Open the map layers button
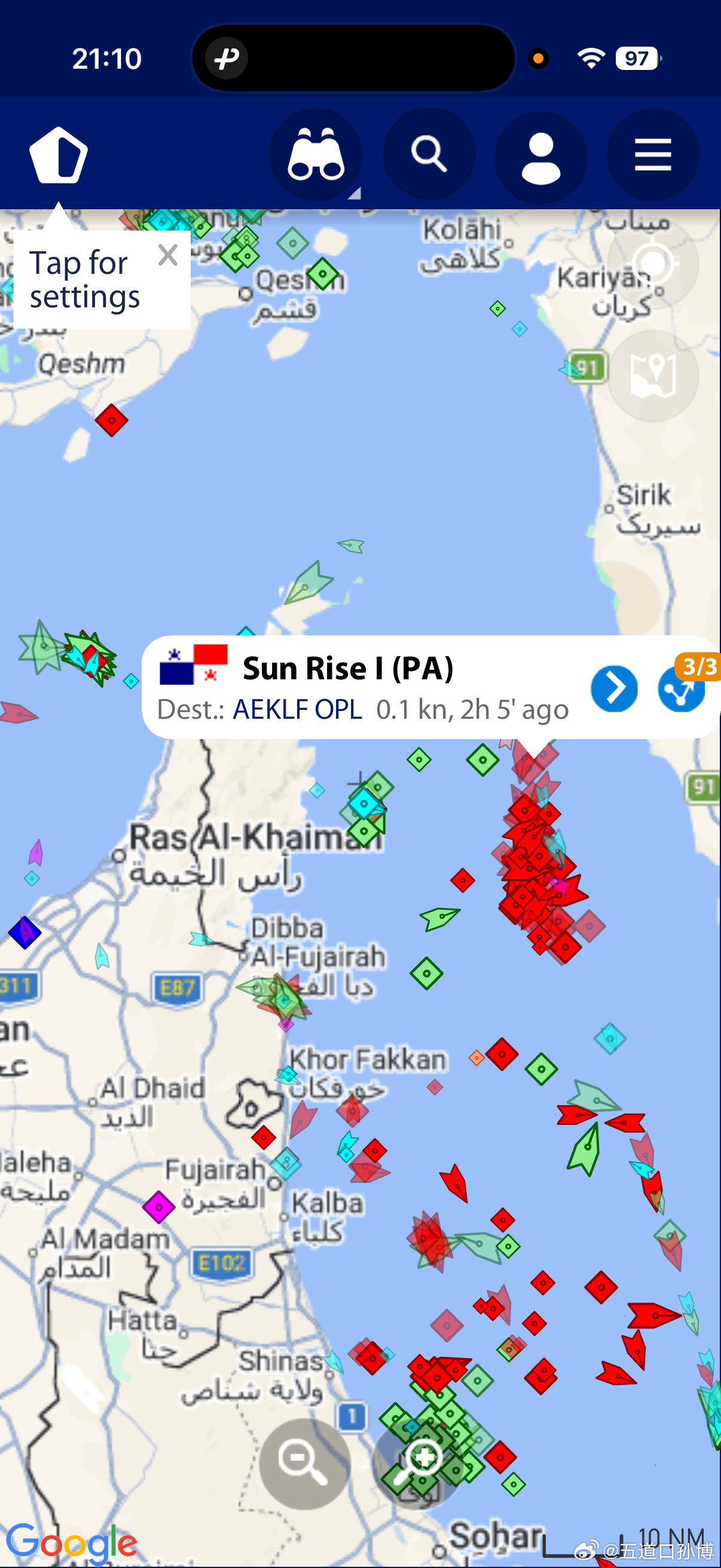The width and height of the screenshot is (721, 1568). 653,376
